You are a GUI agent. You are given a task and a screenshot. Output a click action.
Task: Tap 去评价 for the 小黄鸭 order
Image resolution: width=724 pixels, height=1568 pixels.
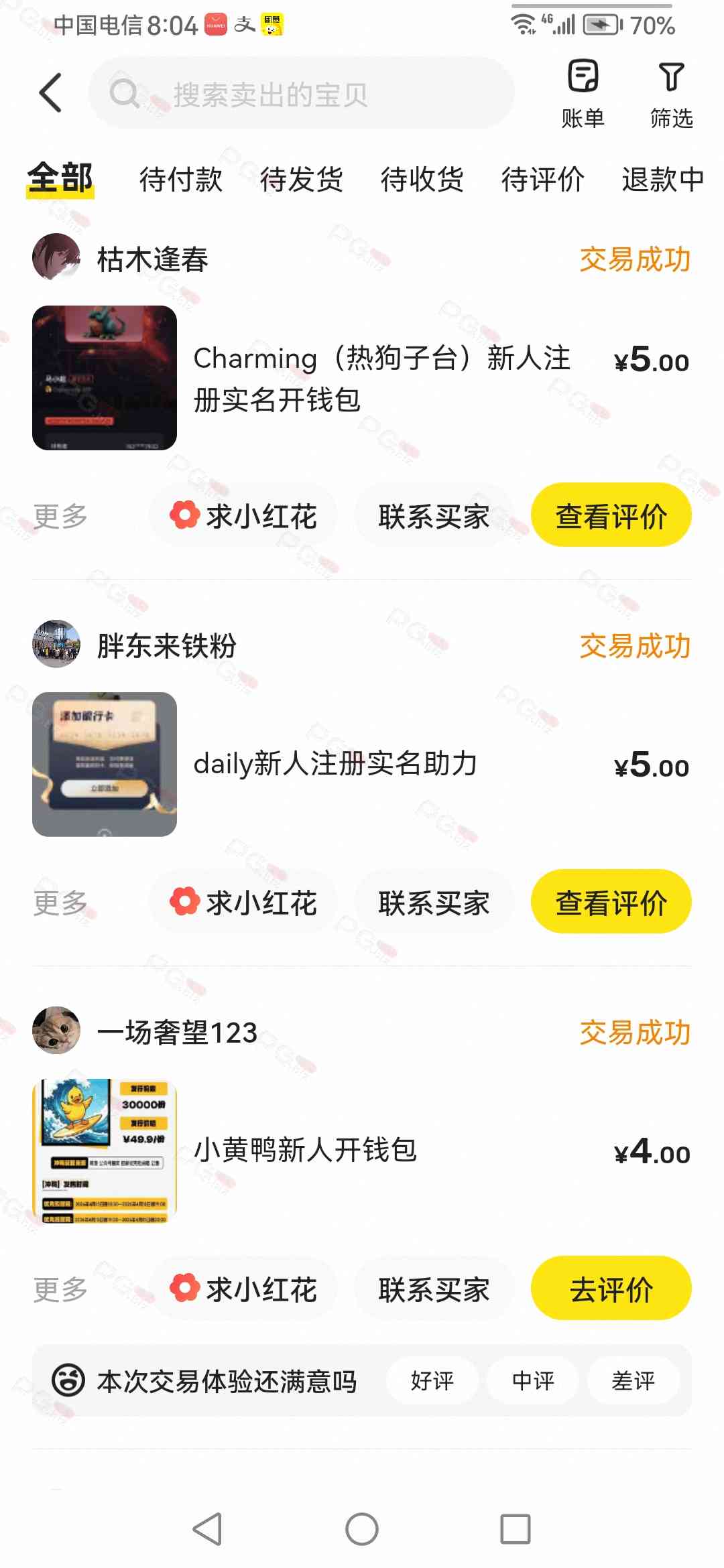(611, 1289)
